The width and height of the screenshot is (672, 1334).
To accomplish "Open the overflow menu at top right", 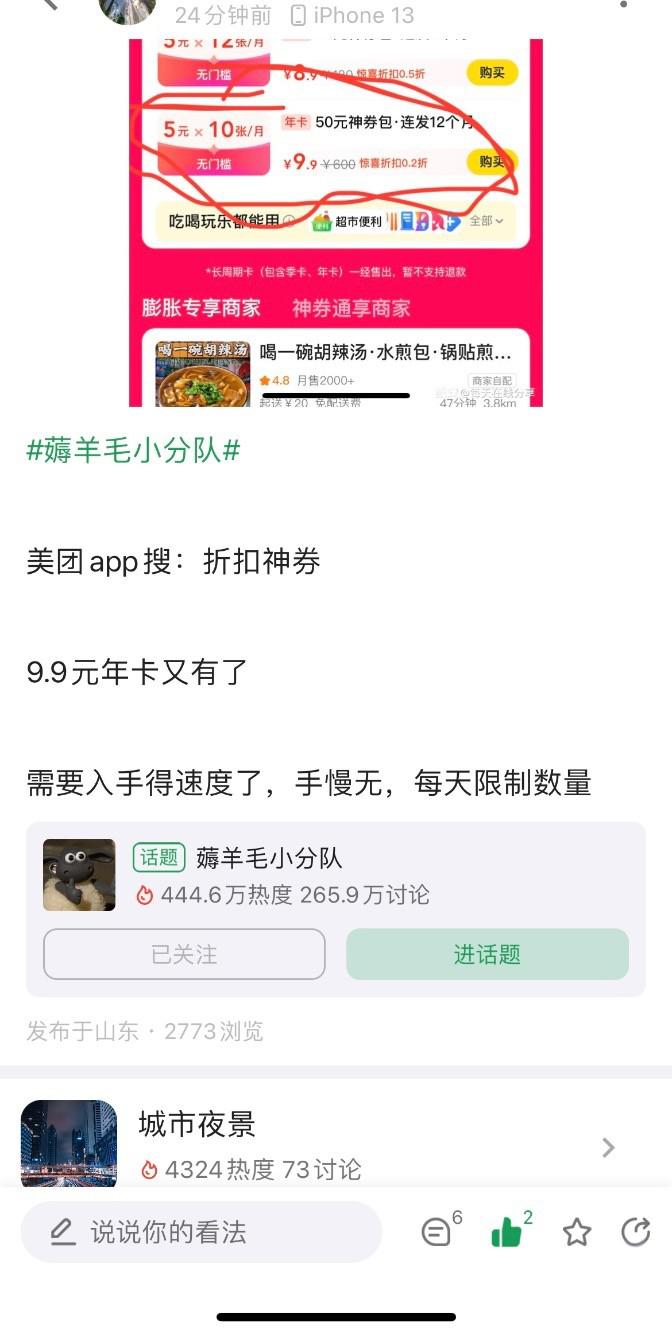I will (624, 5).
